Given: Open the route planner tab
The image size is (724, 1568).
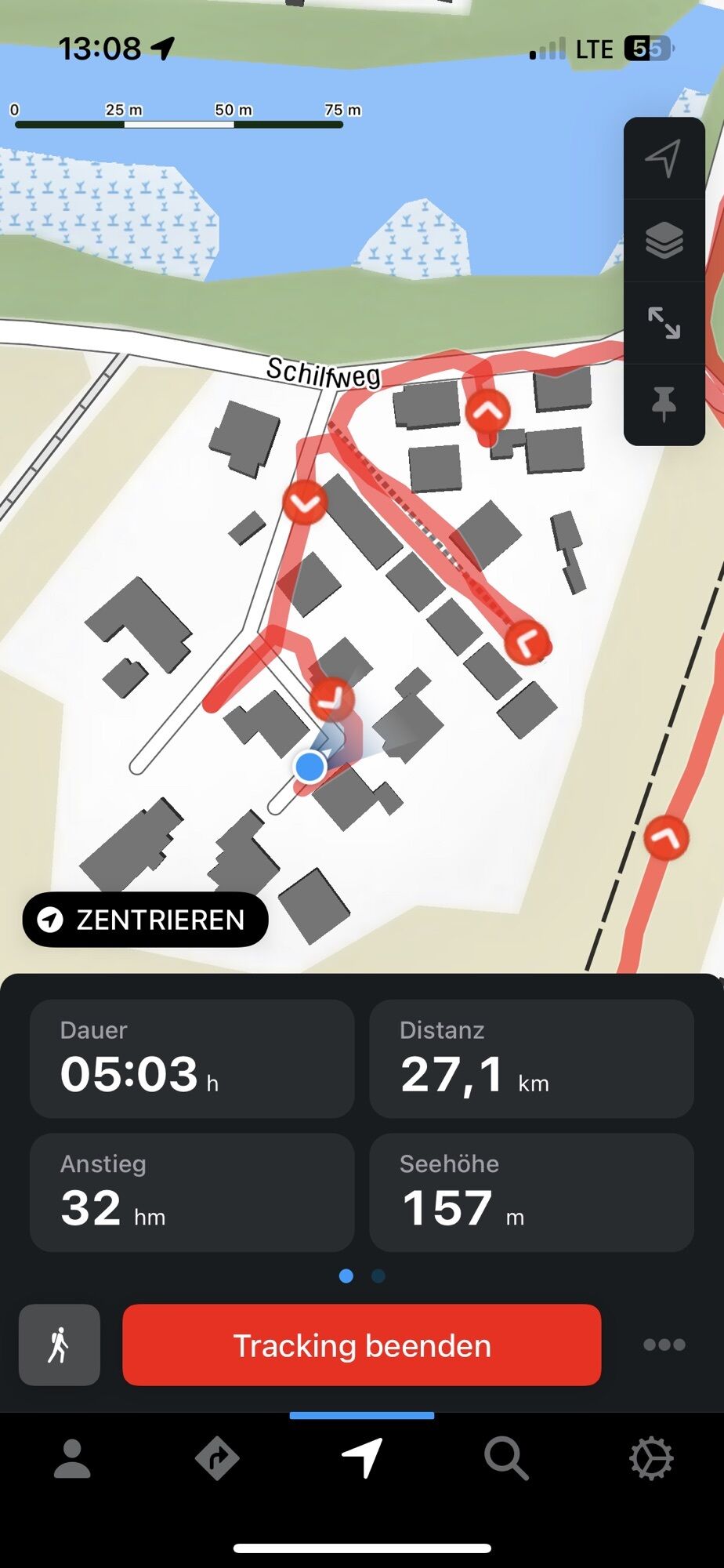Looking at the screenshot, I should coord(217,1459).
